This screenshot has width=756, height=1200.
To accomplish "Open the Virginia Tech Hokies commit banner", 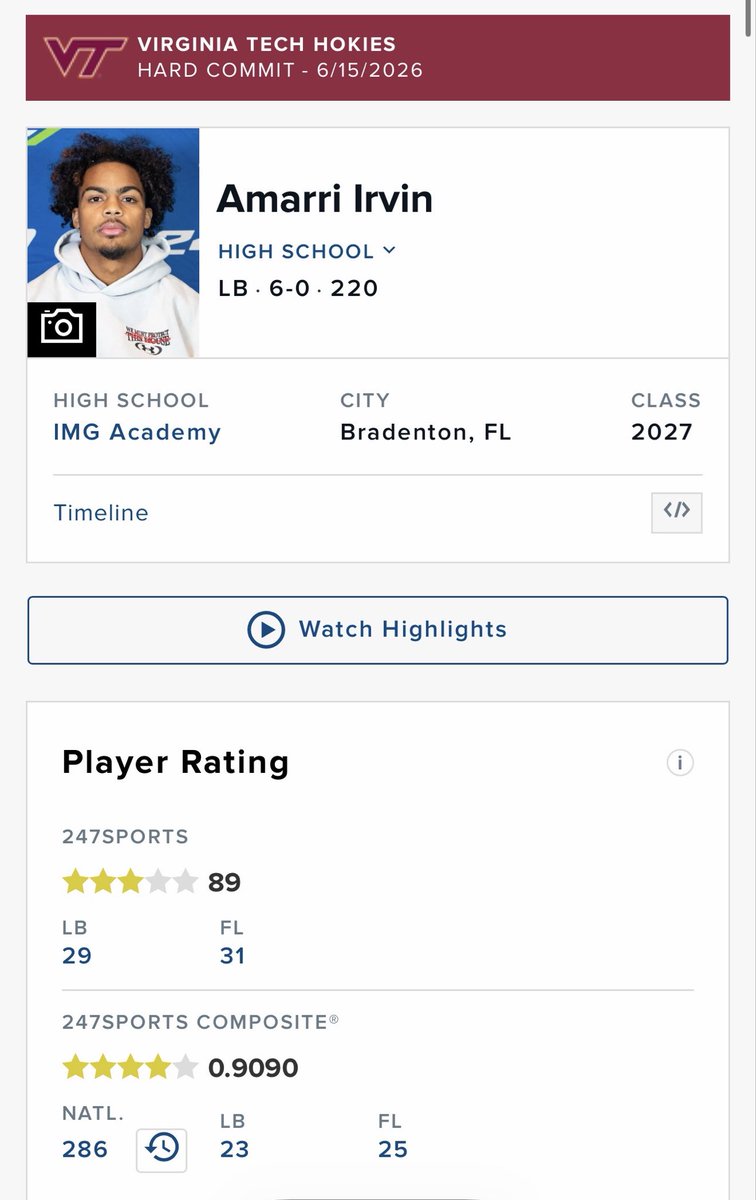I will click(x=378, y=57).
